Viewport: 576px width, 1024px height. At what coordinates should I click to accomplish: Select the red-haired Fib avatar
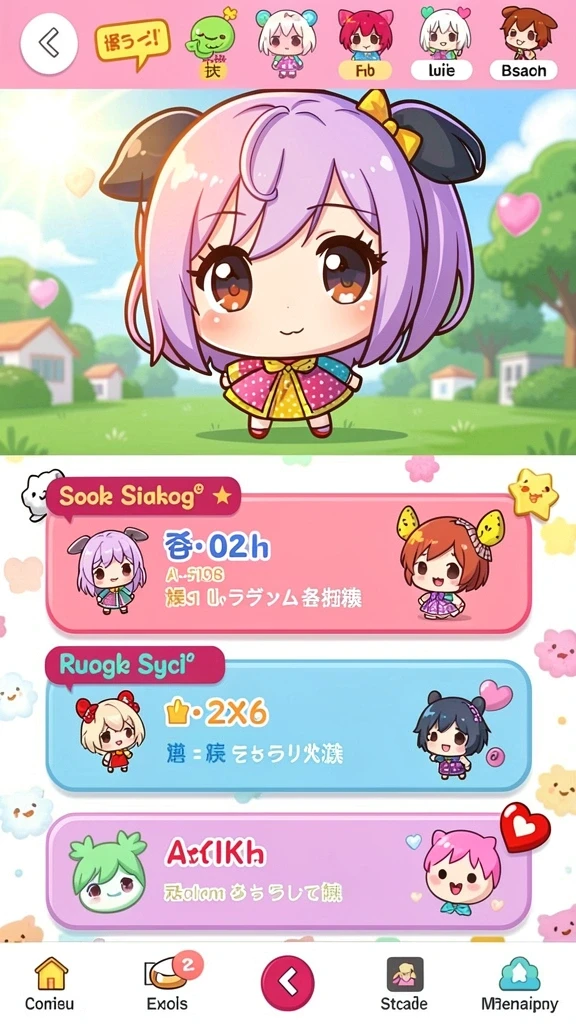tap(365, 44)
